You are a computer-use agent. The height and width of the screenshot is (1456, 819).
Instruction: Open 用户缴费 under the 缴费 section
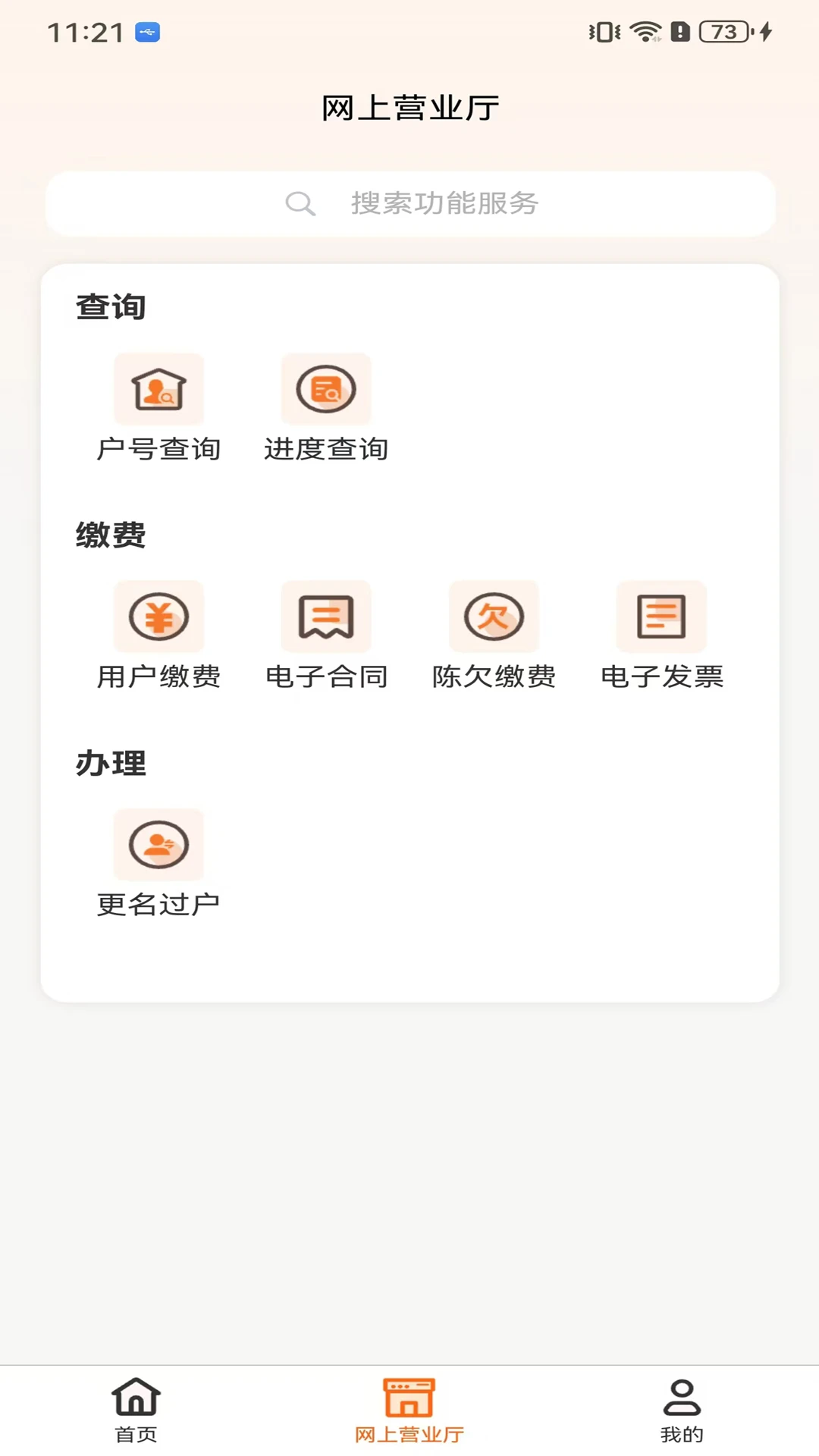(x=158, y=635)
